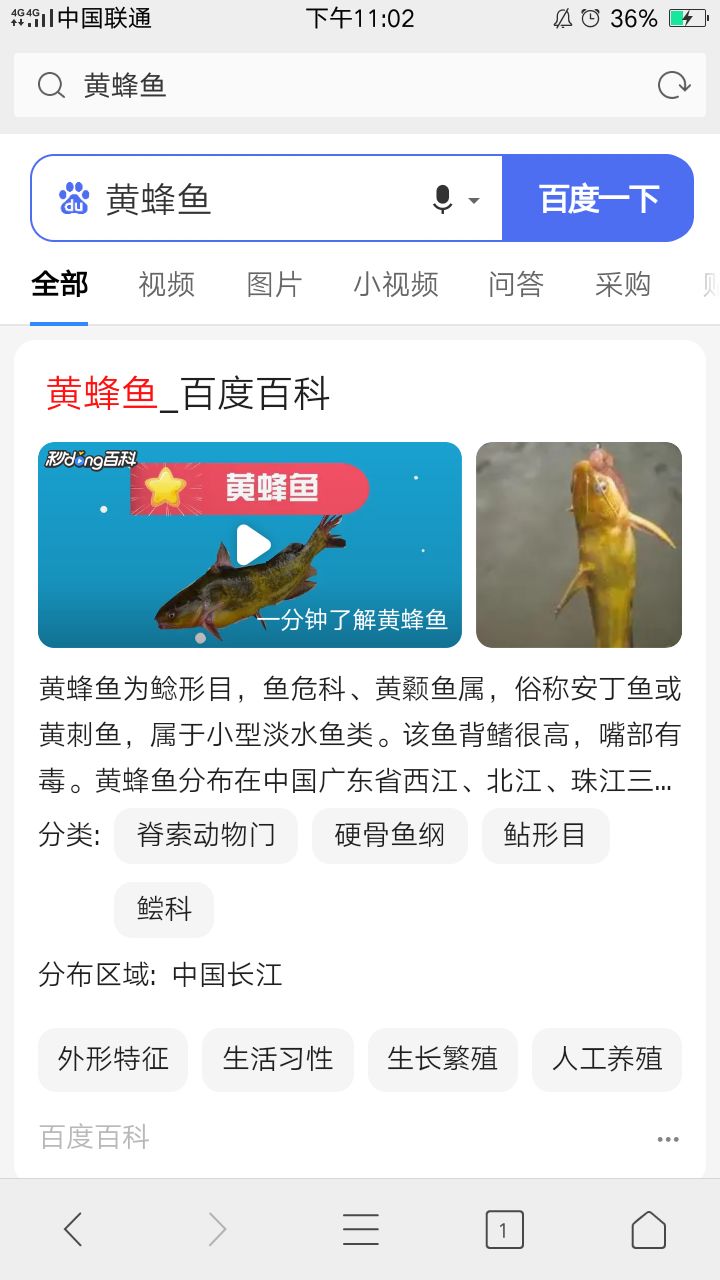Screen dimensions: 720x1280
Task: Go back using the browser back arrow
Action: coord(73,1229)
